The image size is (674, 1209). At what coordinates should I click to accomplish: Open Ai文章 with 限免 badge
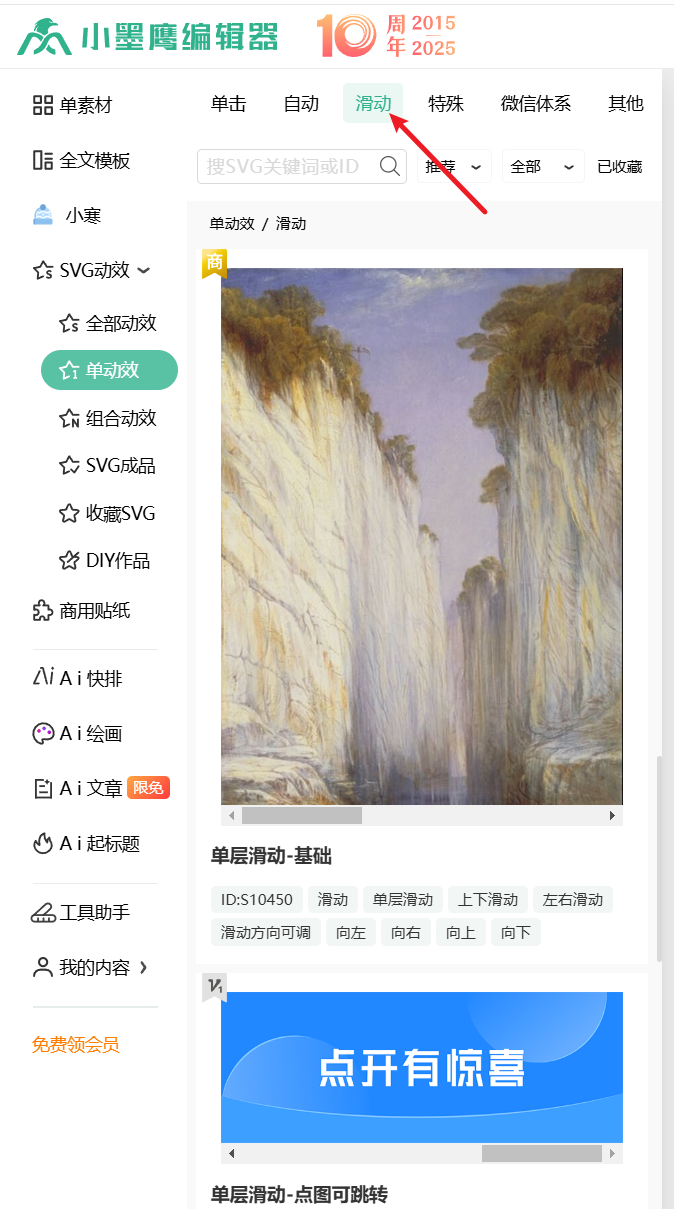click(x=90, y=789)
